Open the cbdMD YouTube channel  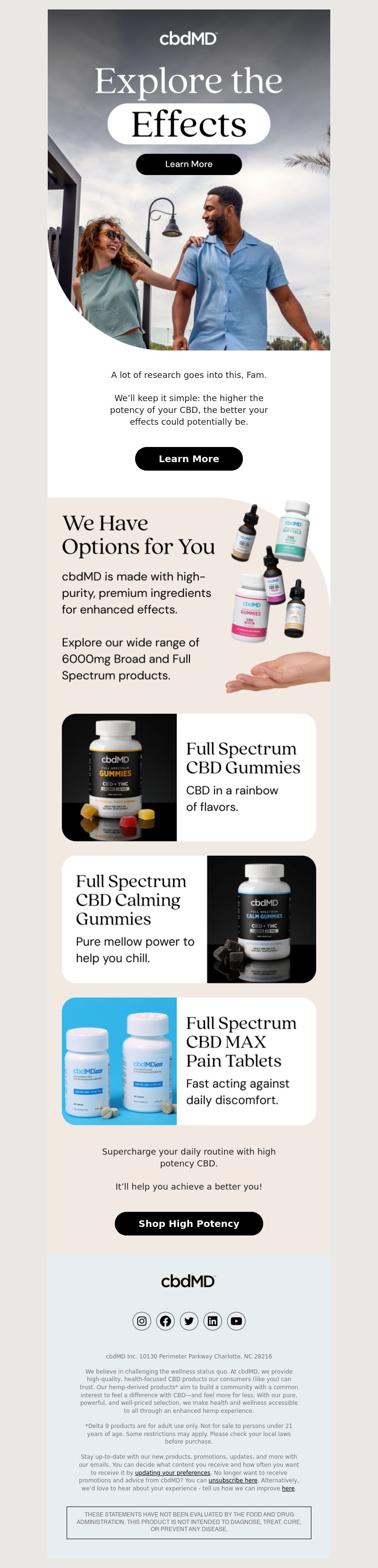pyautogui.click(x=236, y=1321)
